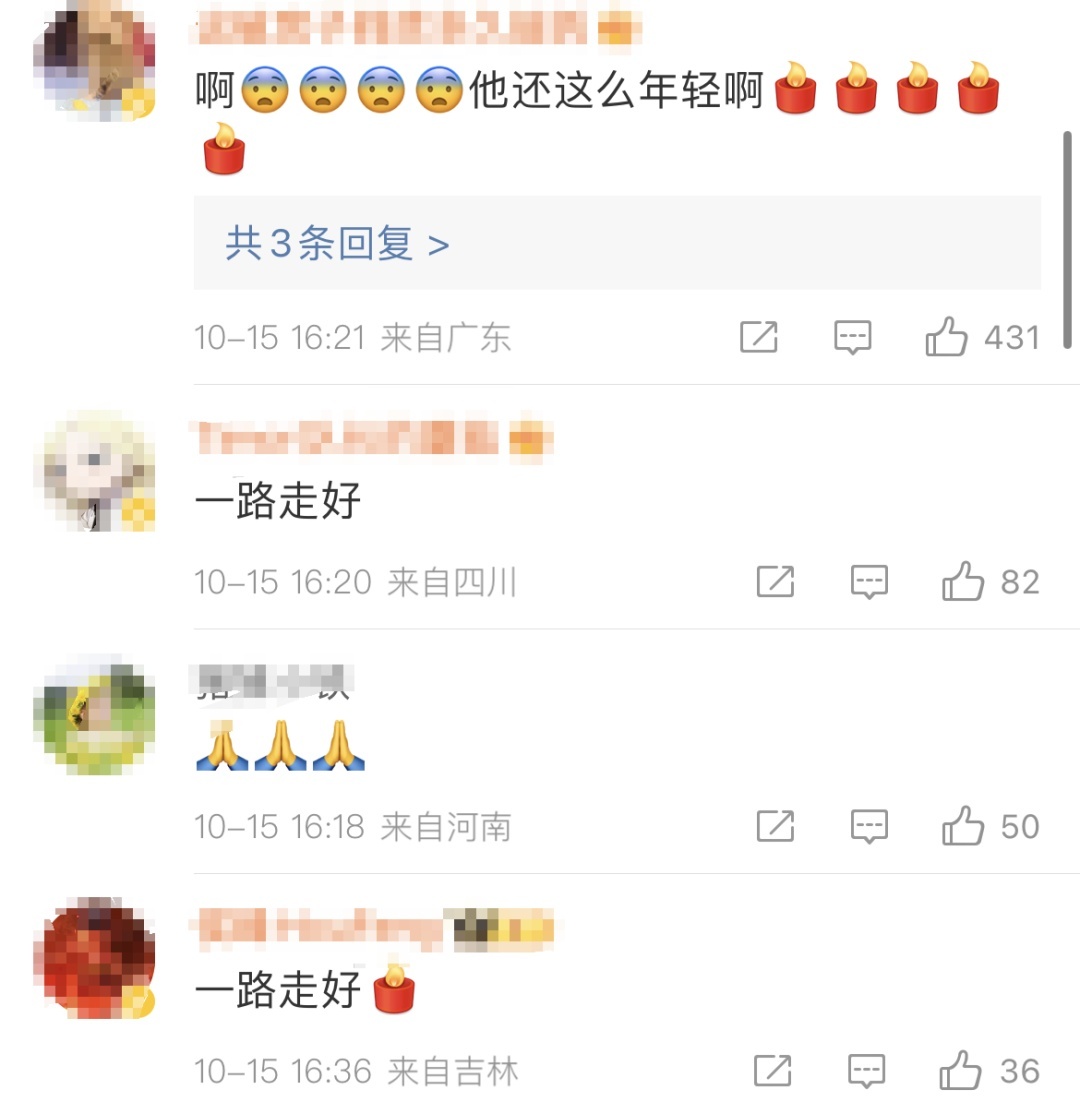Image resolution: width=1080 pixels, height=1114 pixels.
Task: Reply to the comment from 河南
Action: tap(869, 827)
